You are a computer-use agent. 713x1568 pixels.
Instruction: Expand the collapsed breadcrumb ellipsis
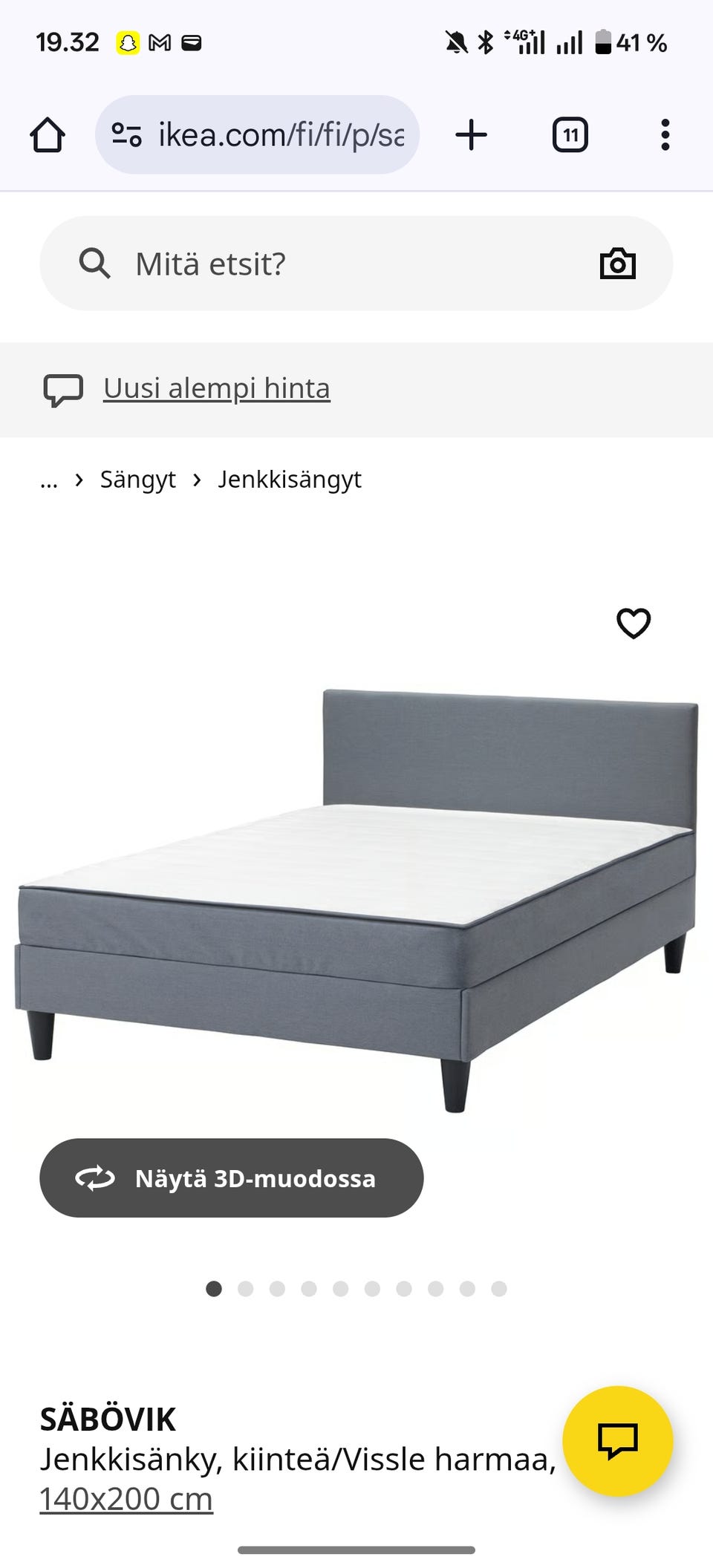point(49,480)
